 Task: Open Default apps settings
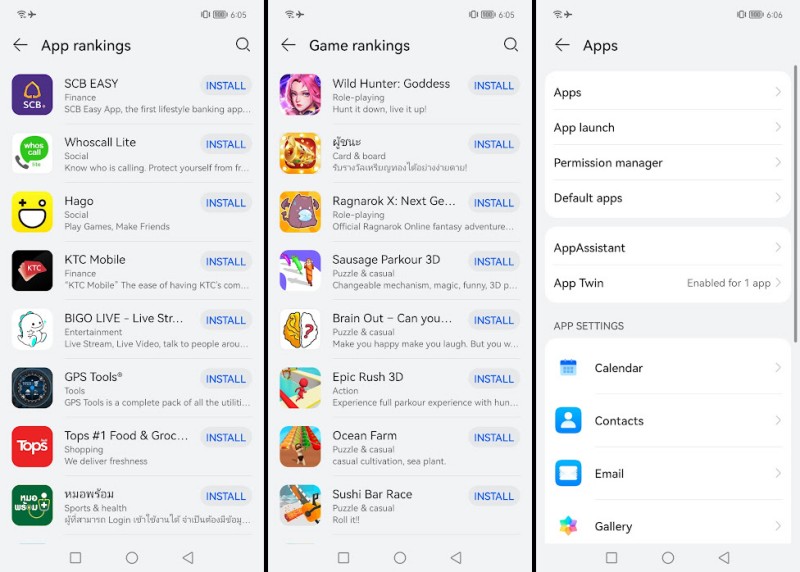point(667,198)
